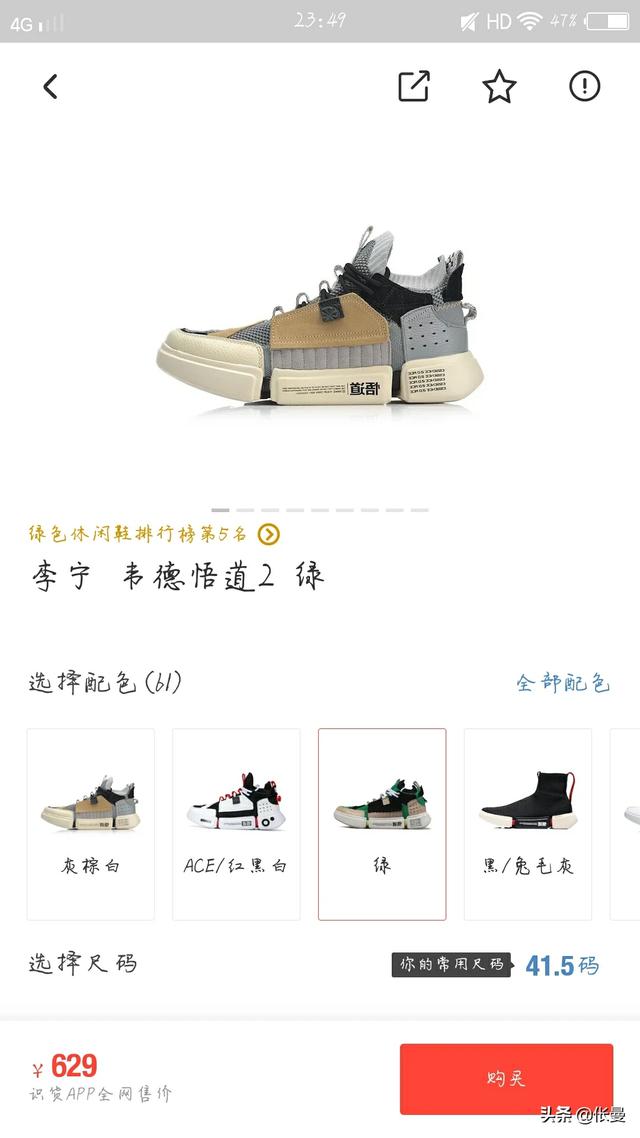The image size is (640, 1138).
Task: Tap the 购买 buy button
Action: [506, 1078]
